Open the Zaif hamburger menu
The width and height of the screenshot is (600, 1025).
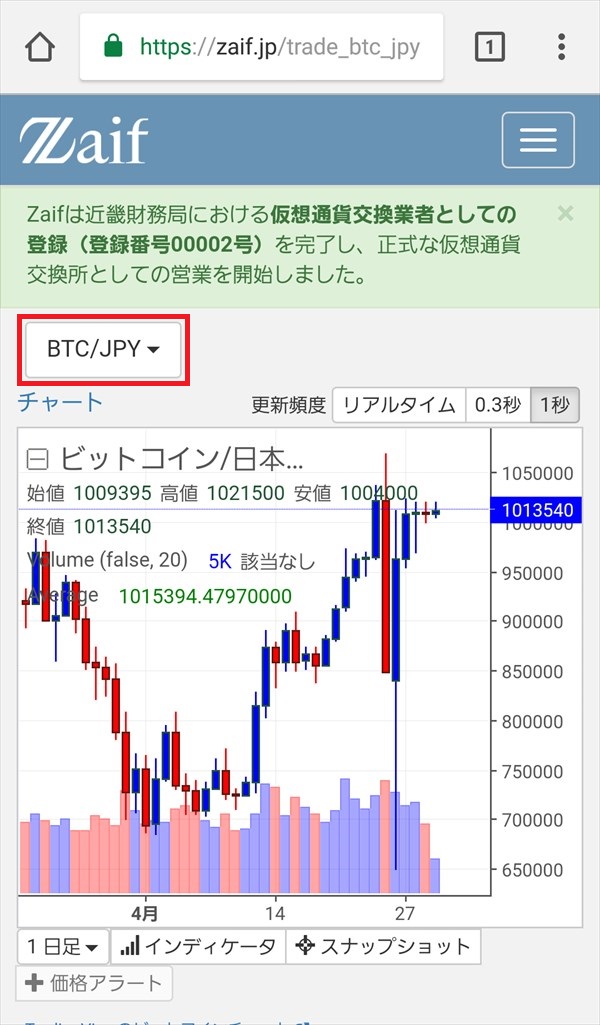538,140
